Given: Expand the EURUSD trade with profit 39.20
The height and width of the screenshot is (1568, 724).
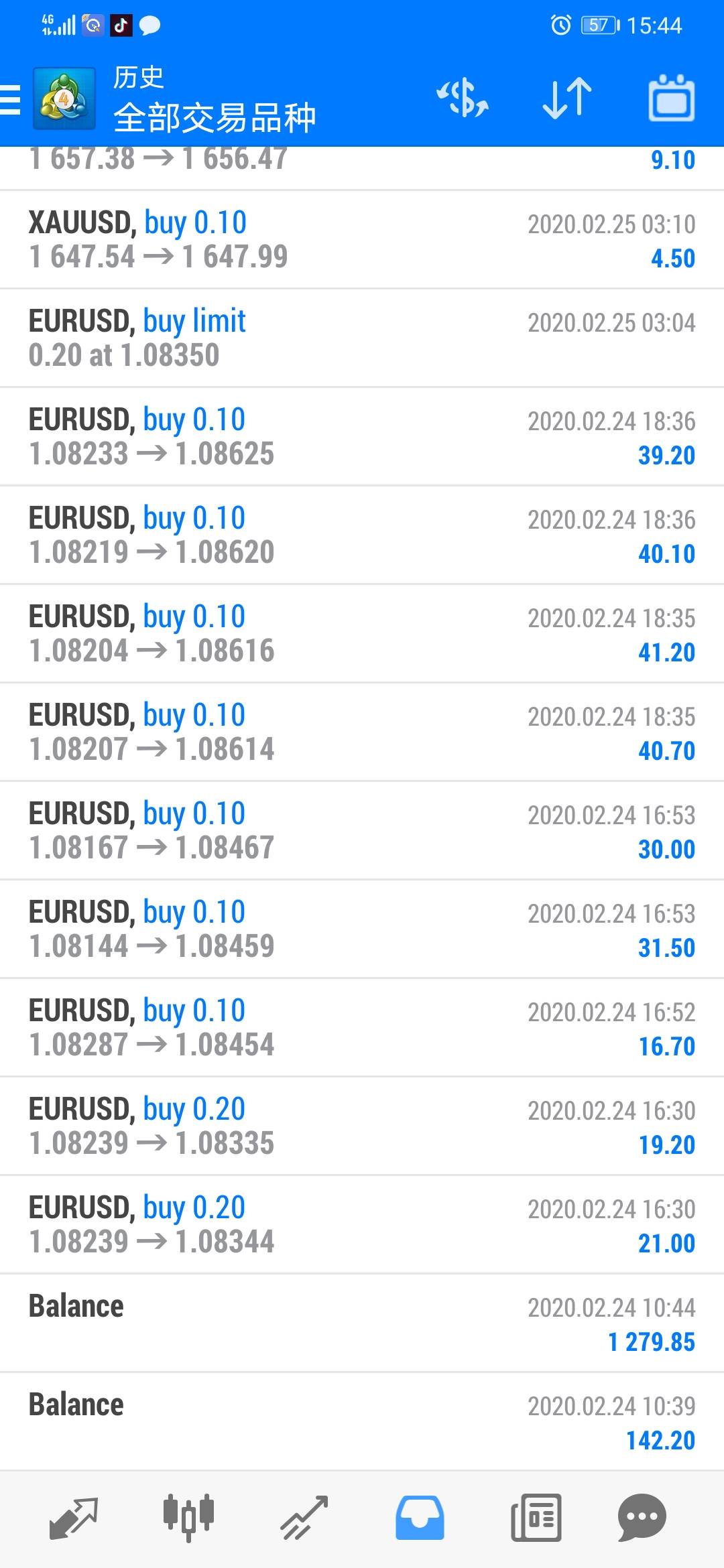Looking at the screenshot, I should (362, 437).
